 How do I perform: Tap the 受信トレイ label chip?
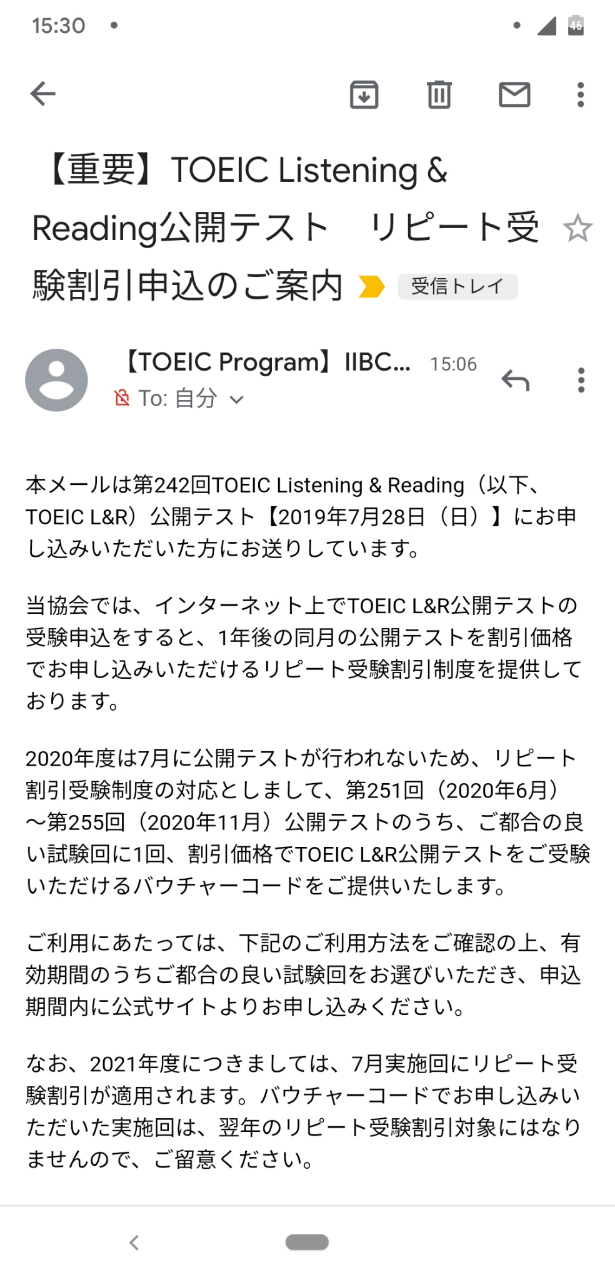pos(458,287)
